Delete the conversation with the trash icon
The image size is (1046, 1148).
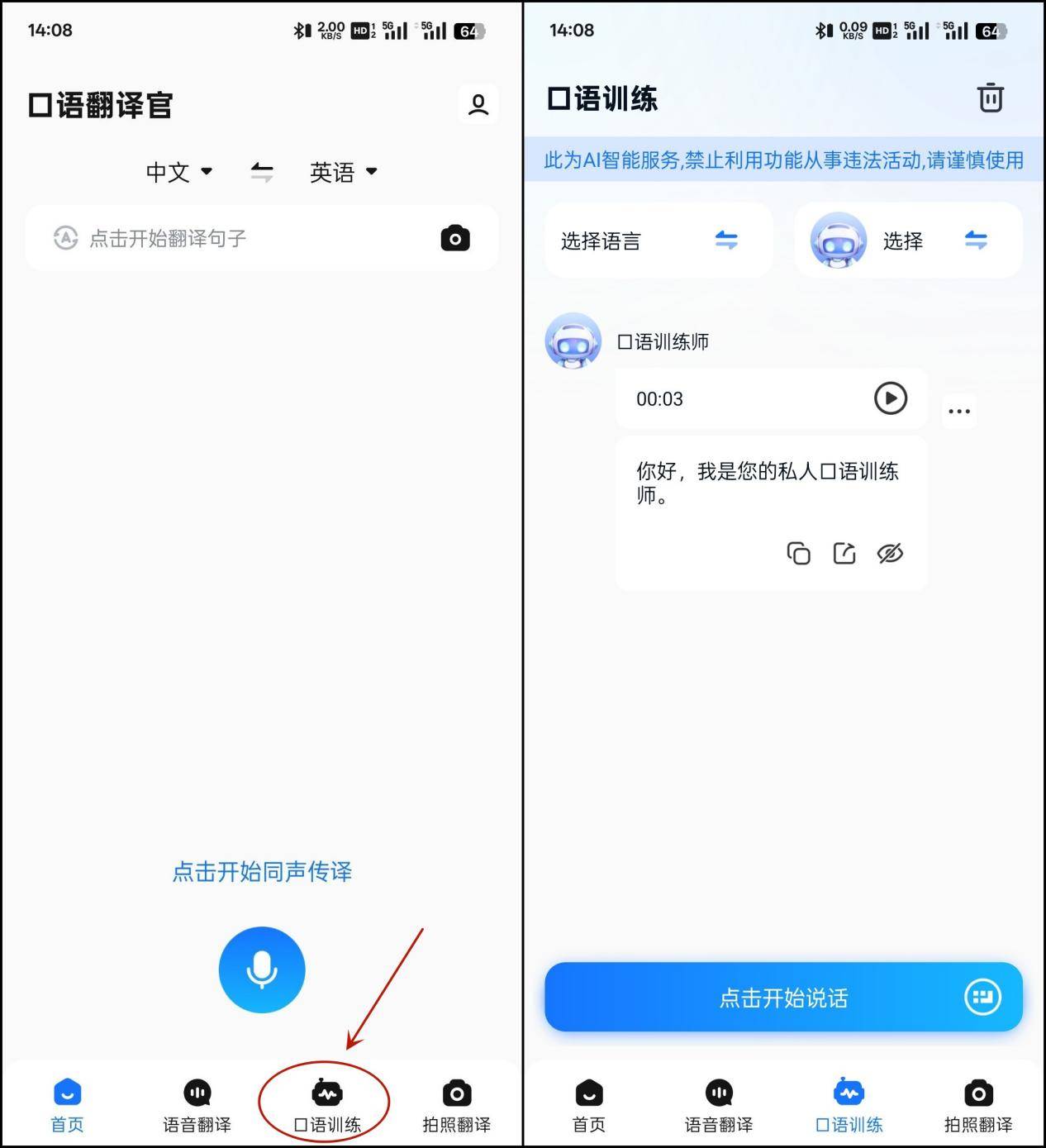tap(990, 98)
